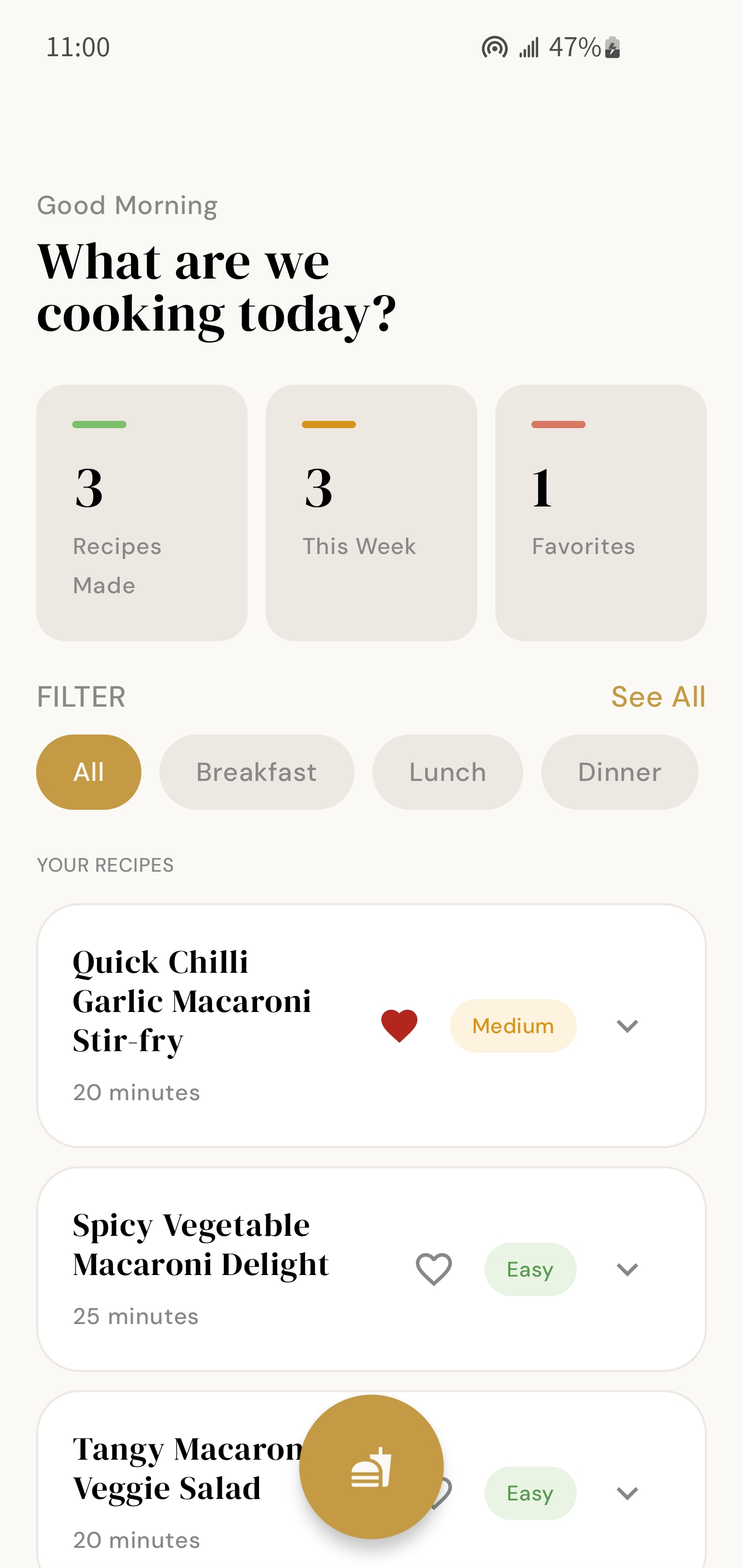Open the Favorites stat card

pos(601,513)
